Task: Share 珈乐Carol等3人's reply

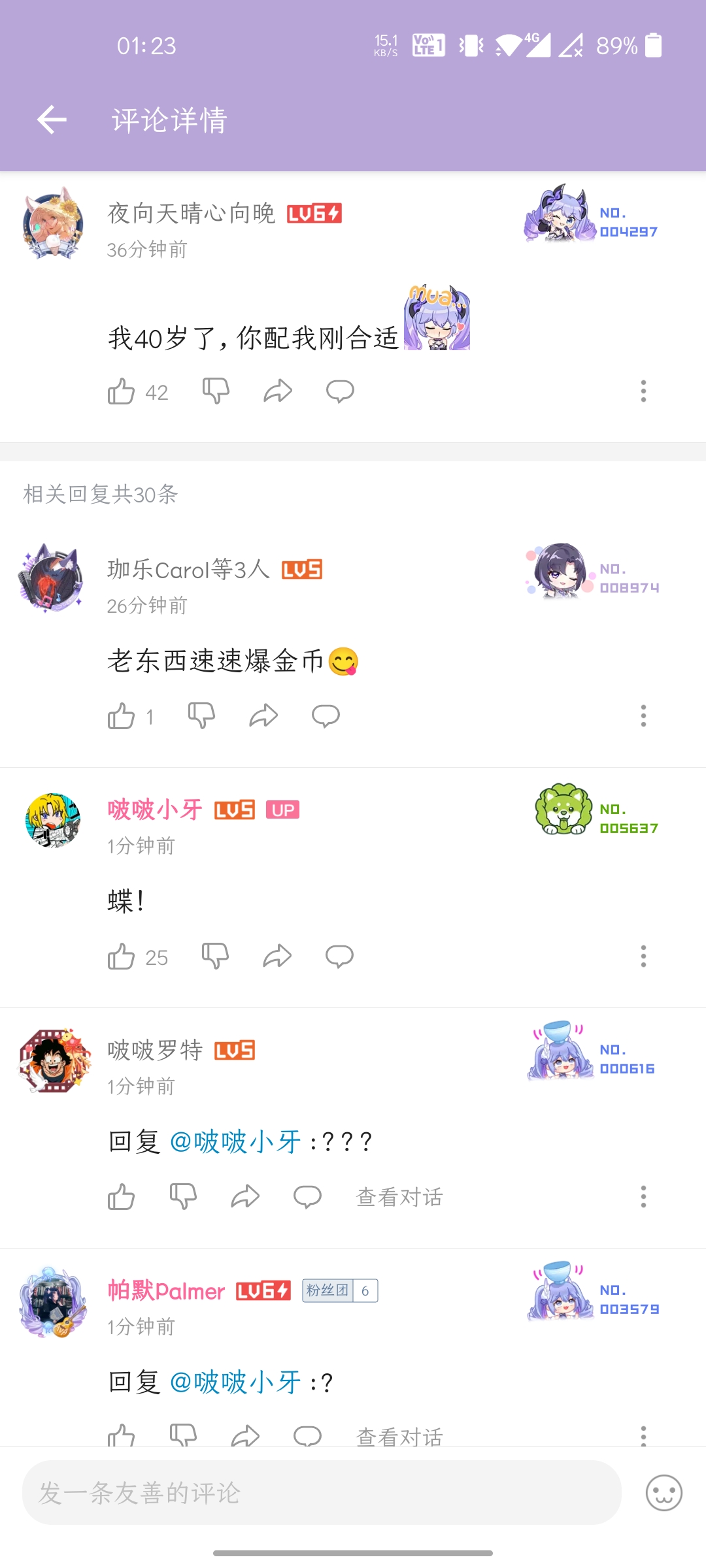Action: 263,716
